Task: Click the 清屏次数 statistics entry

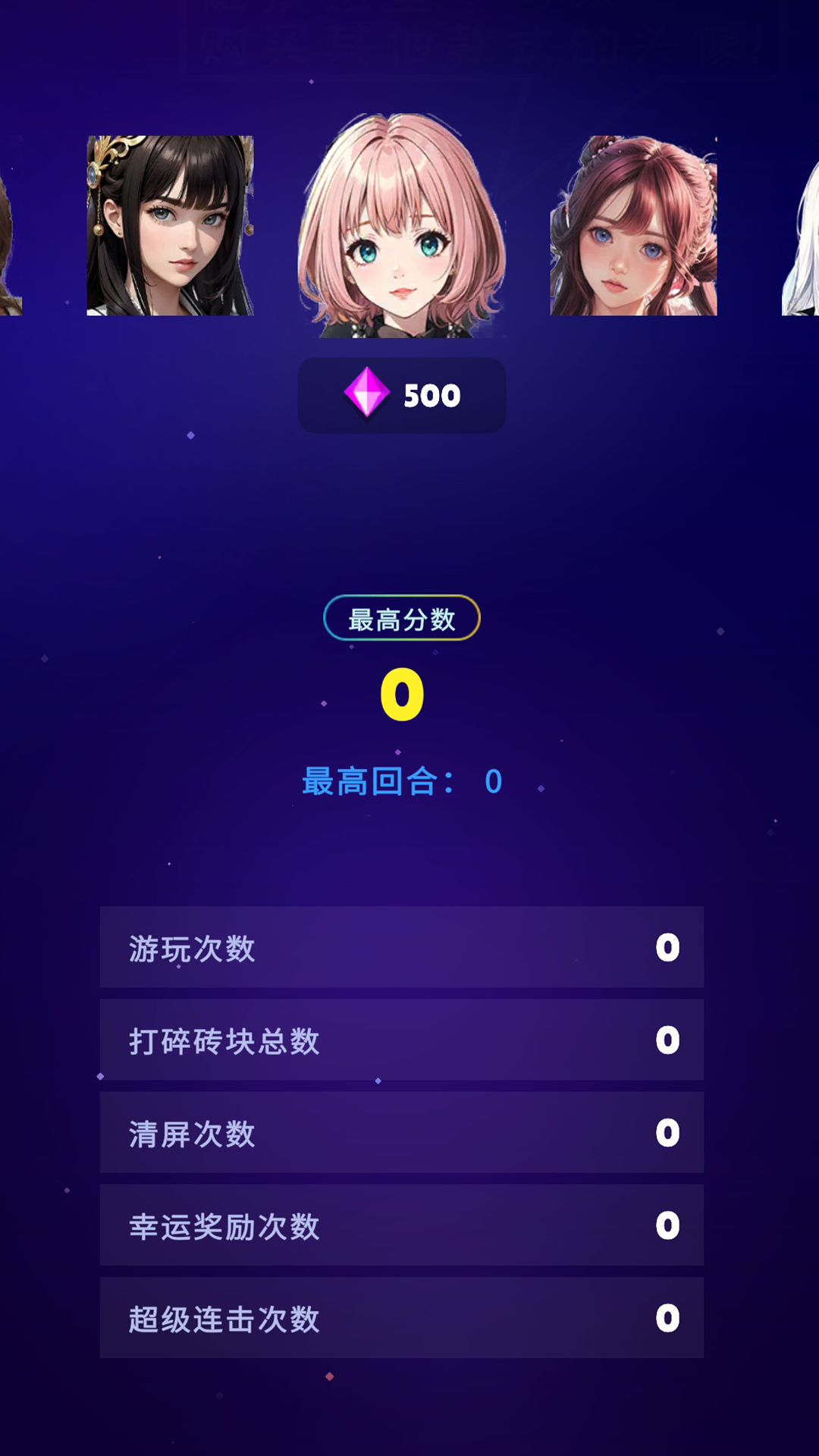Action: point(402,1133)
